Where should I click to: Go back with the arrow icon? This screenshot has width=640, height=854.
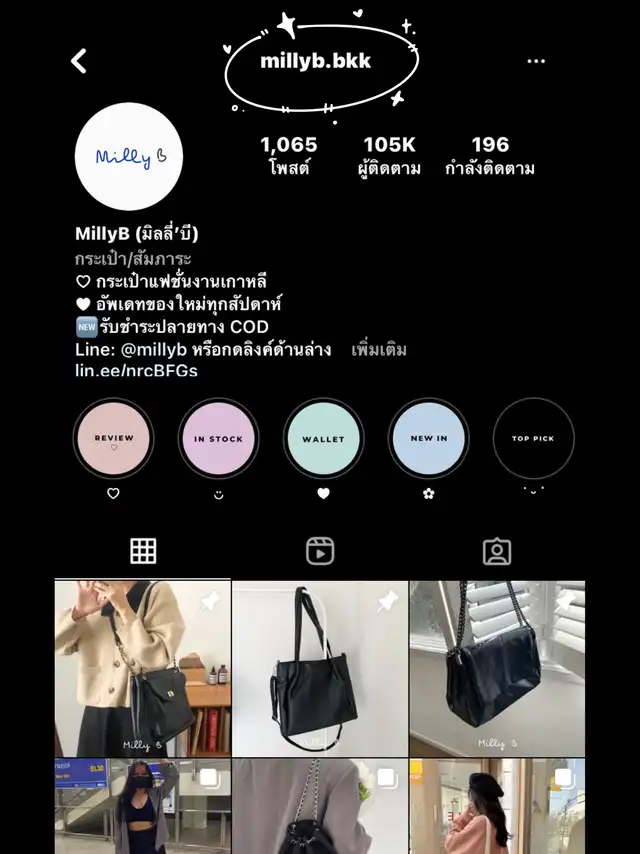pyautogui.click(x=79, y=61)
